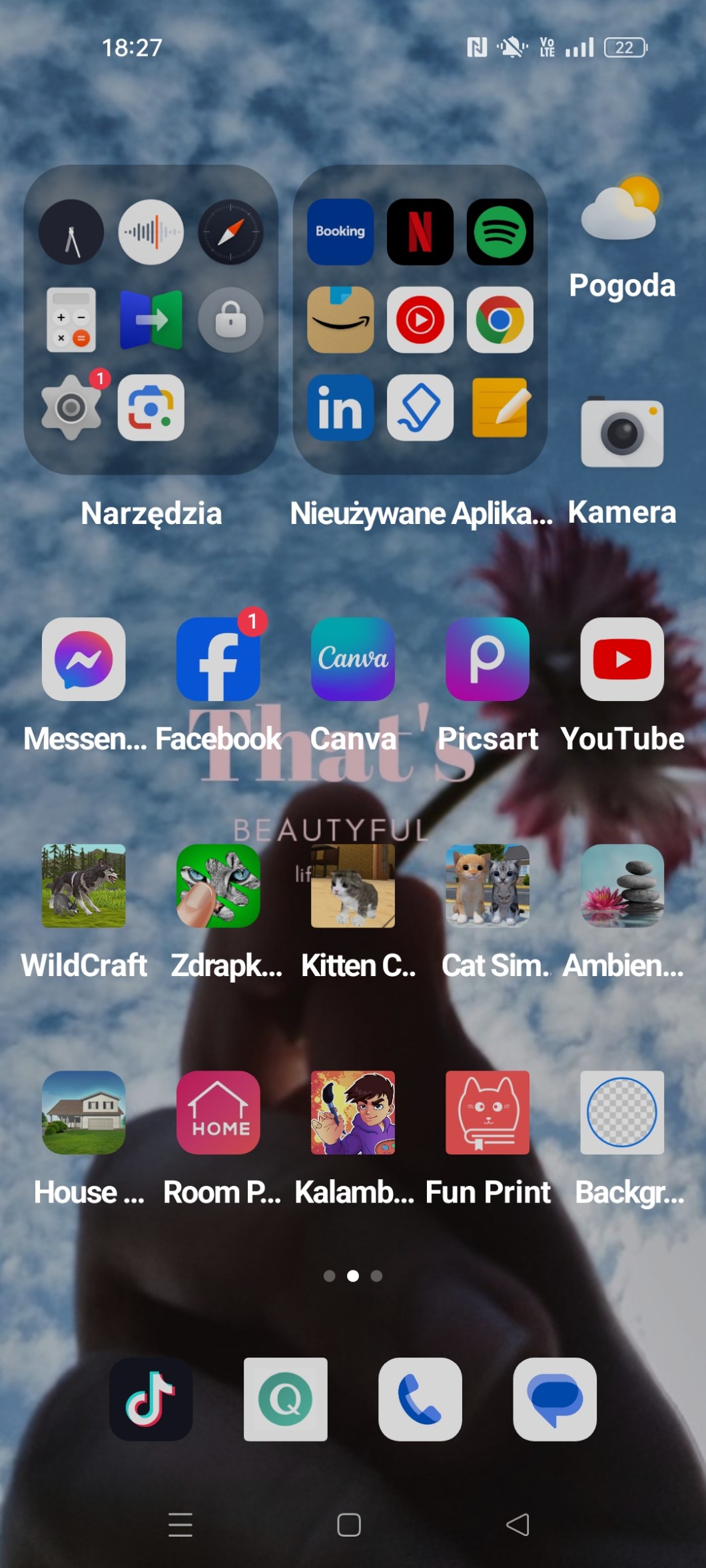
Task: Open the Fun Print app
Action: pos(488,1113)
